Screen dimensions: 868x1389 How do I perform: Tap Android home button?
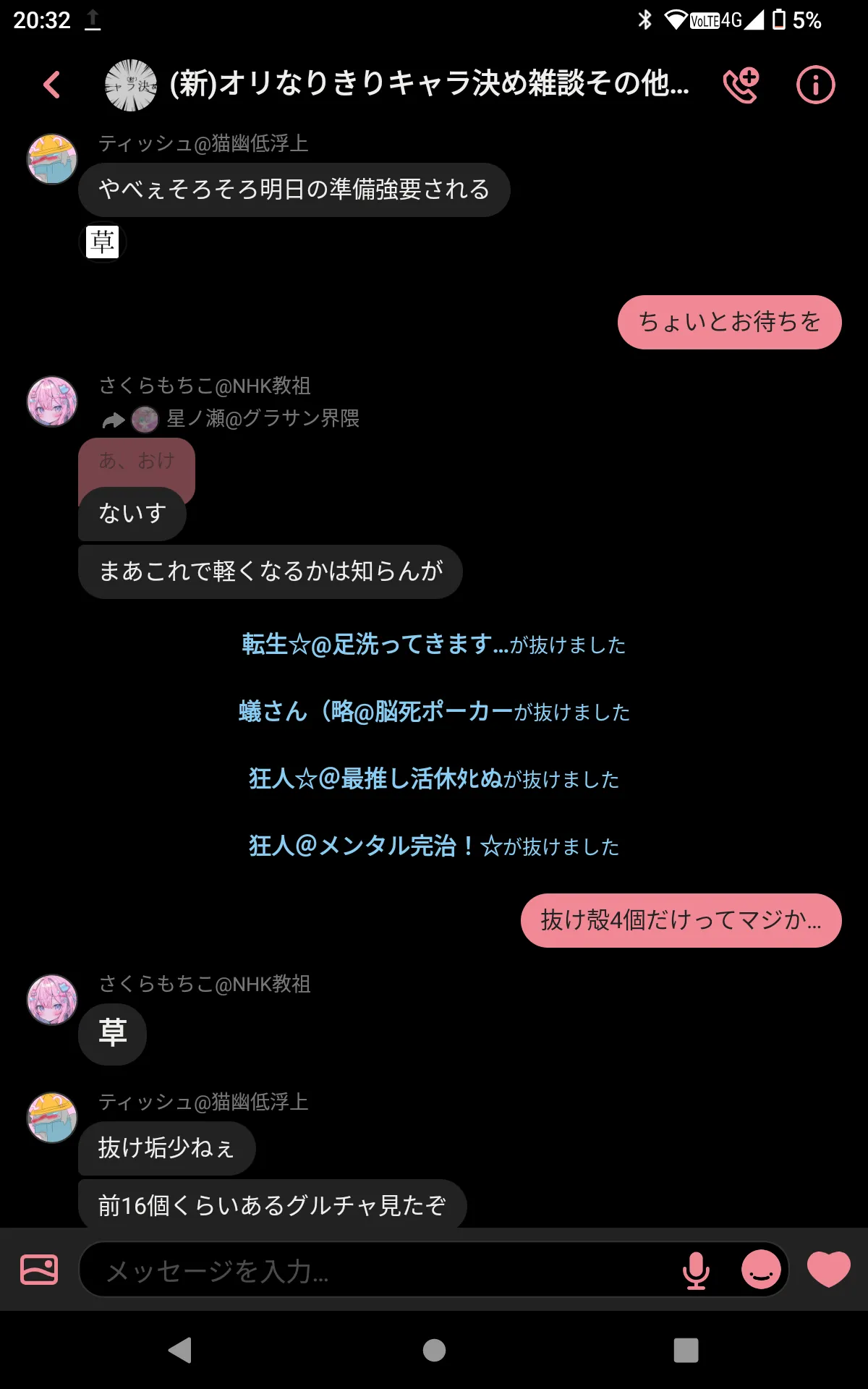coord(434,1350)
